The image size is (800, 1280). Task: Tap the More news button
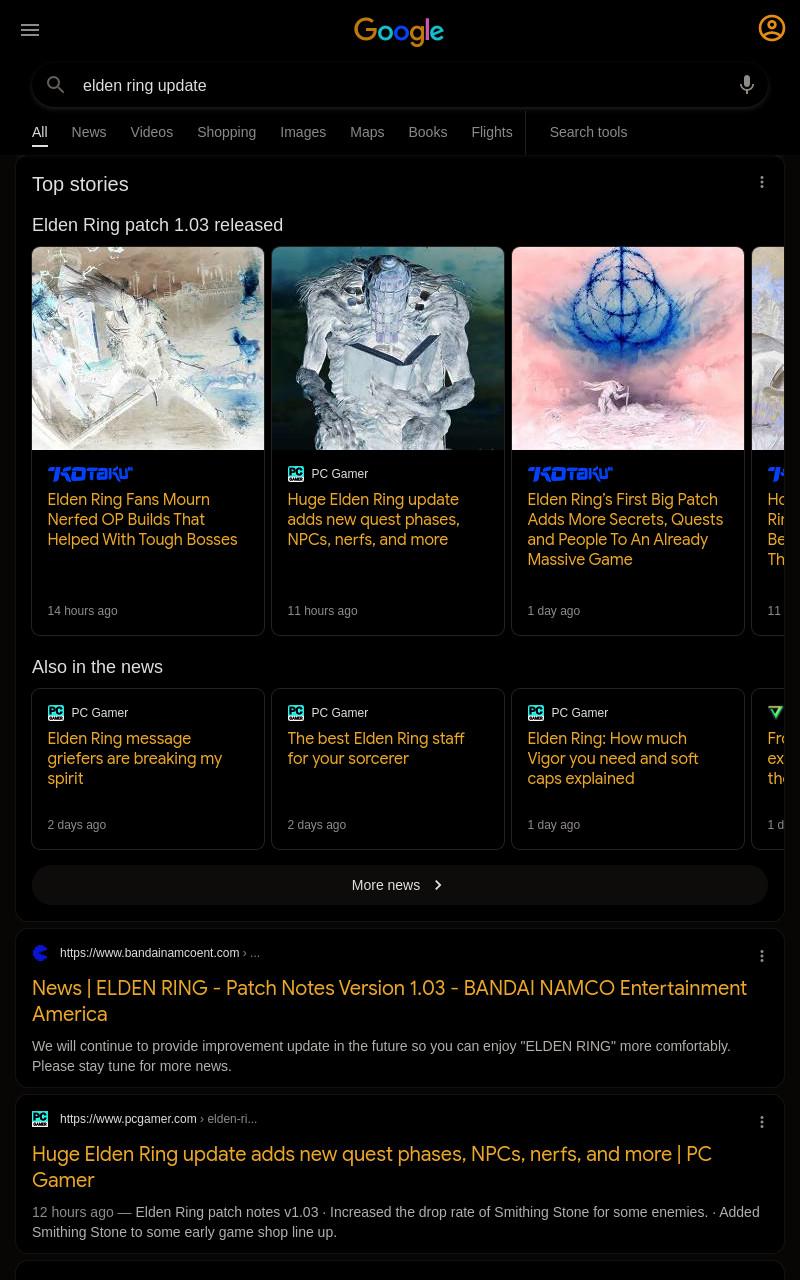pyautogui.click(x=400, y=885)
